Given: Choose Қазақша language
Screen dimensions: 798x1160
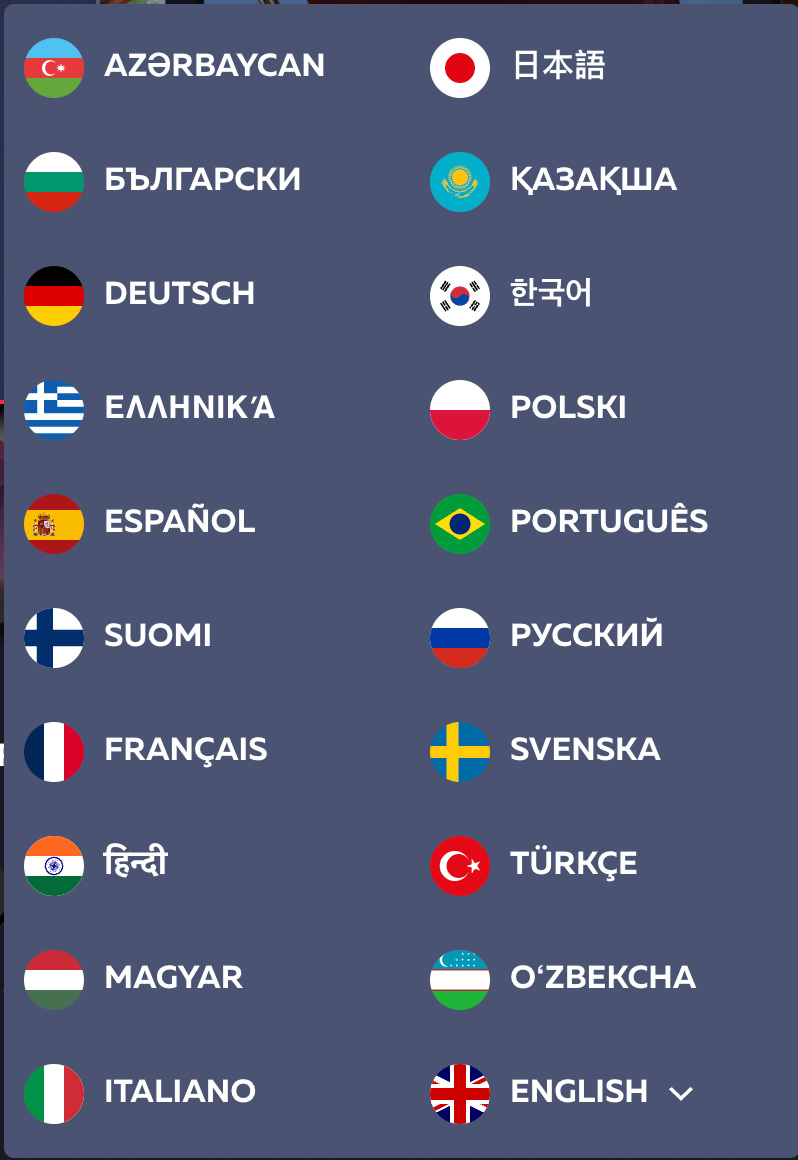Looking at the screenshot, I should [593, 180].
